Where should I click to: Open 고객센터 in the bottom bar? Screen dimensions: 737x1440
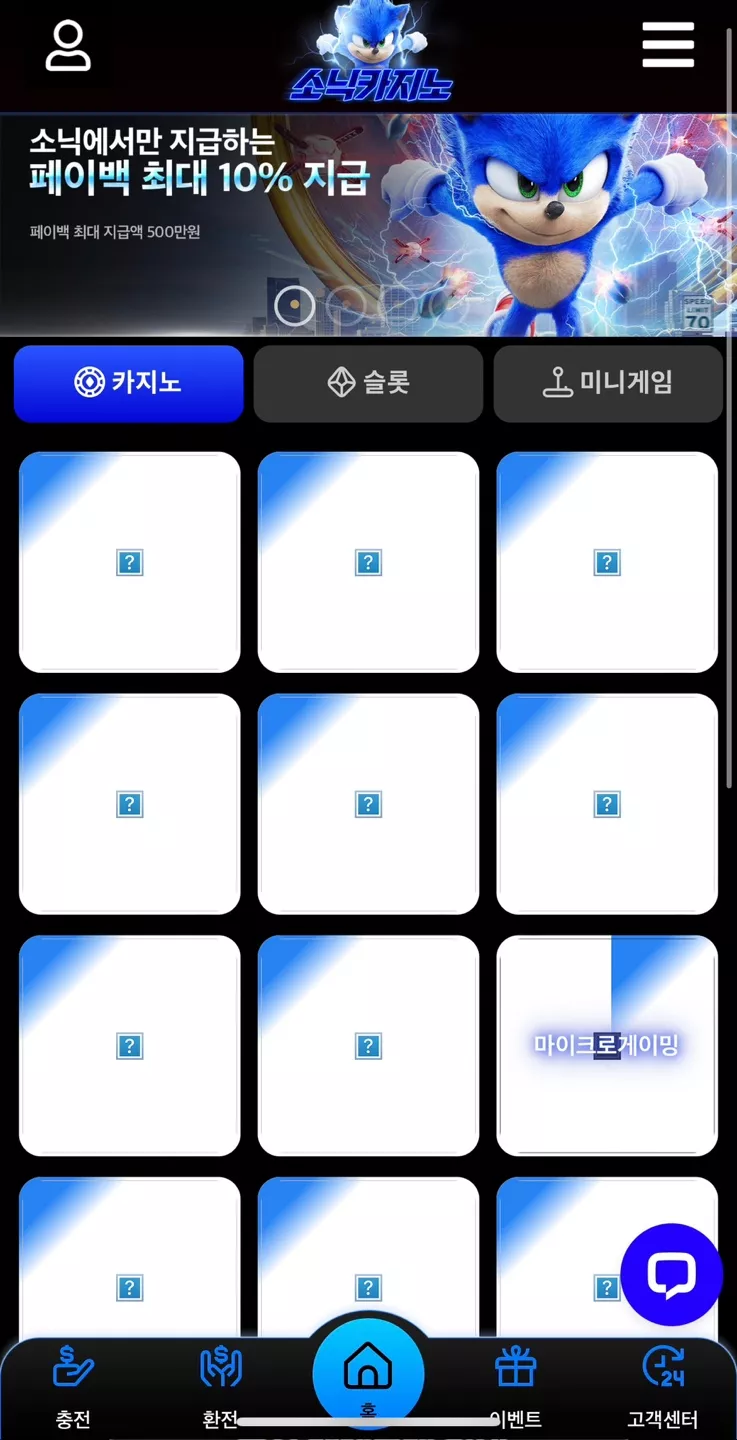663,1387
